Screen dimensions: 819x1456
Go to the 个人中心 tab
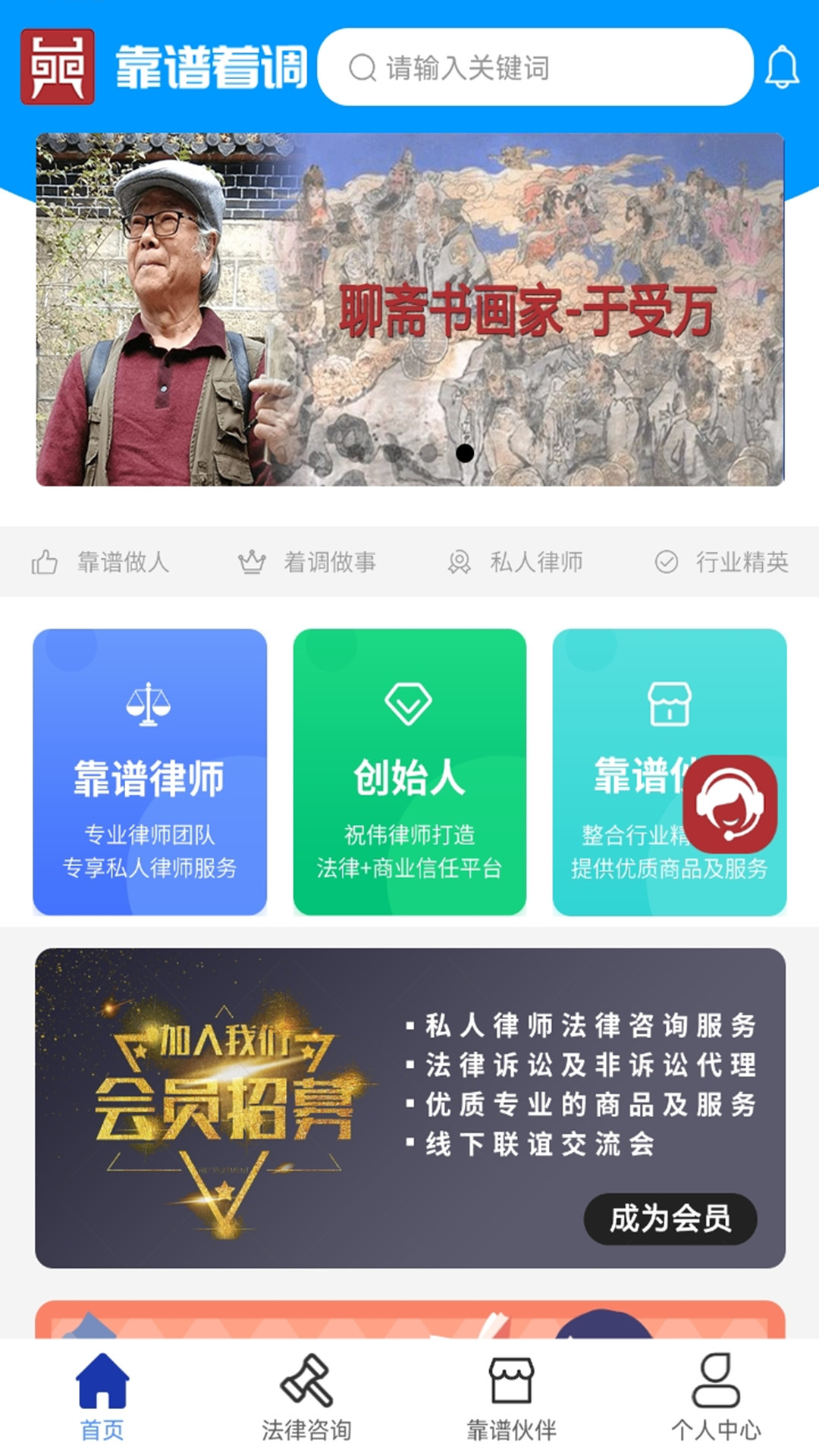coord(716,1397)
